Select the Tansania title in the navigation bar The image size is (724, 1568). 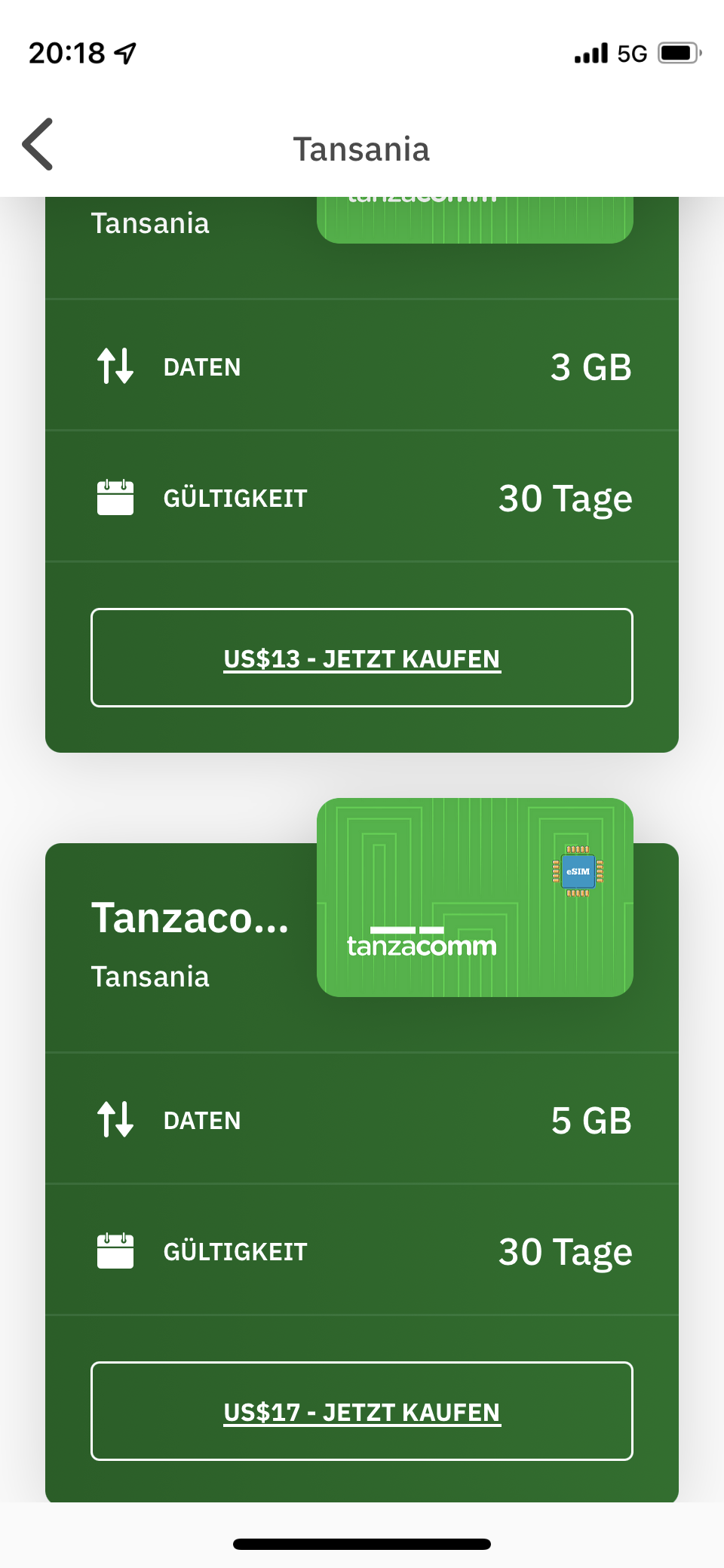point(361,149)
